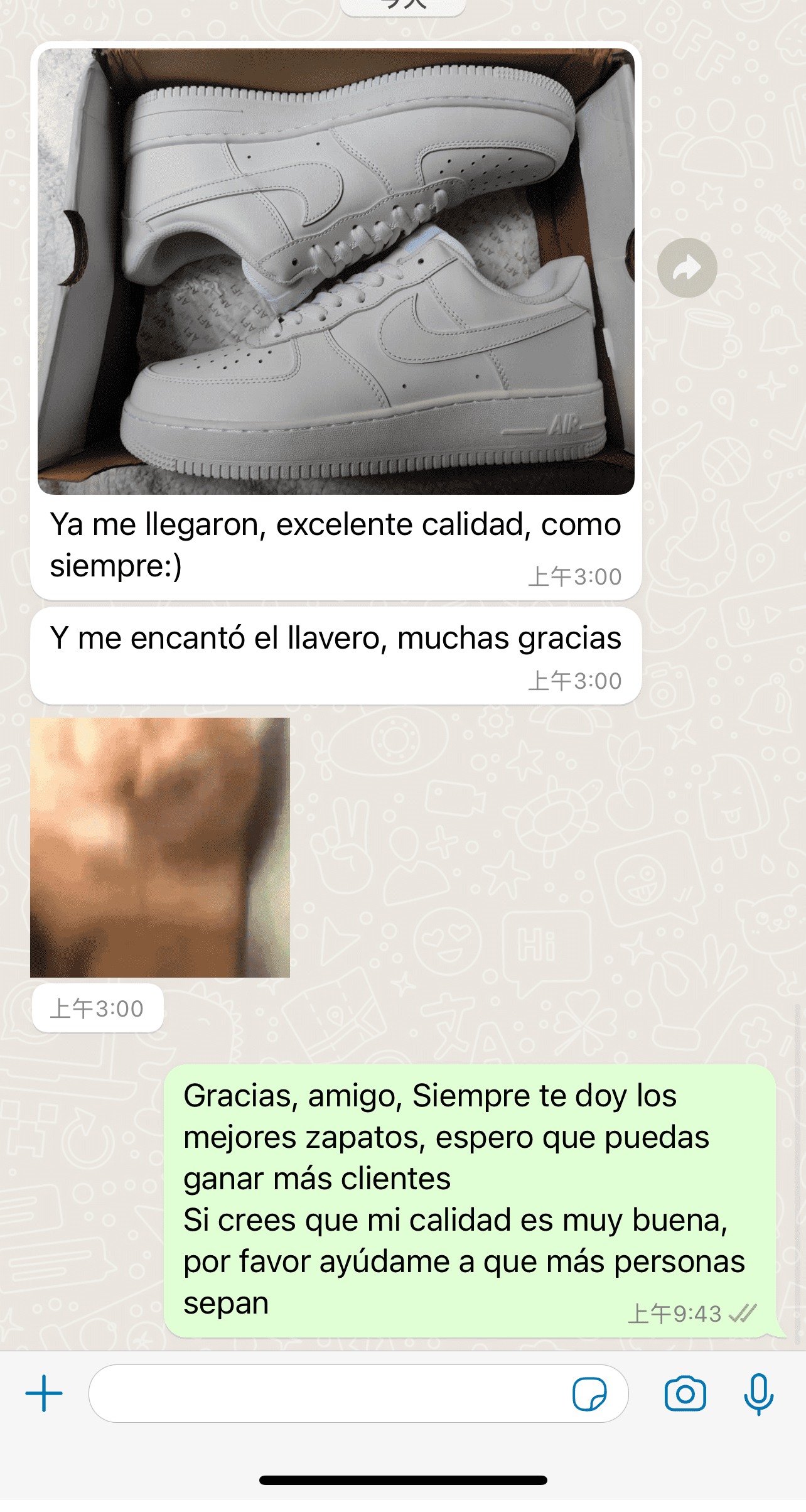Launch the camera from chat
The width and height of the screenshot is (806, 1512).
click(x=685, y=1394)
